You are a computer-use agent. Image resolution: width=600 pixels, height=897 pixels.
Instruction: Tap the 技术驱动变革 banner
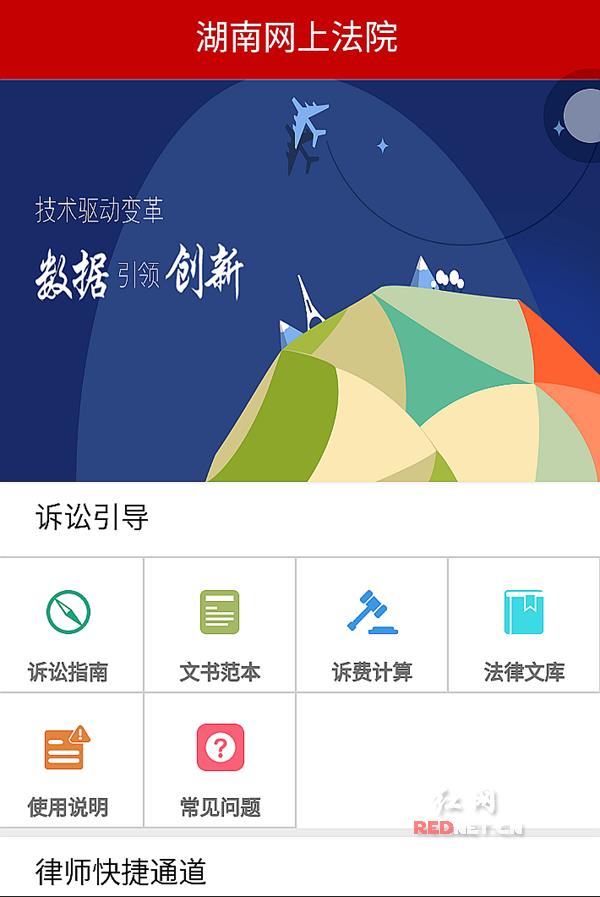point(300,280)
